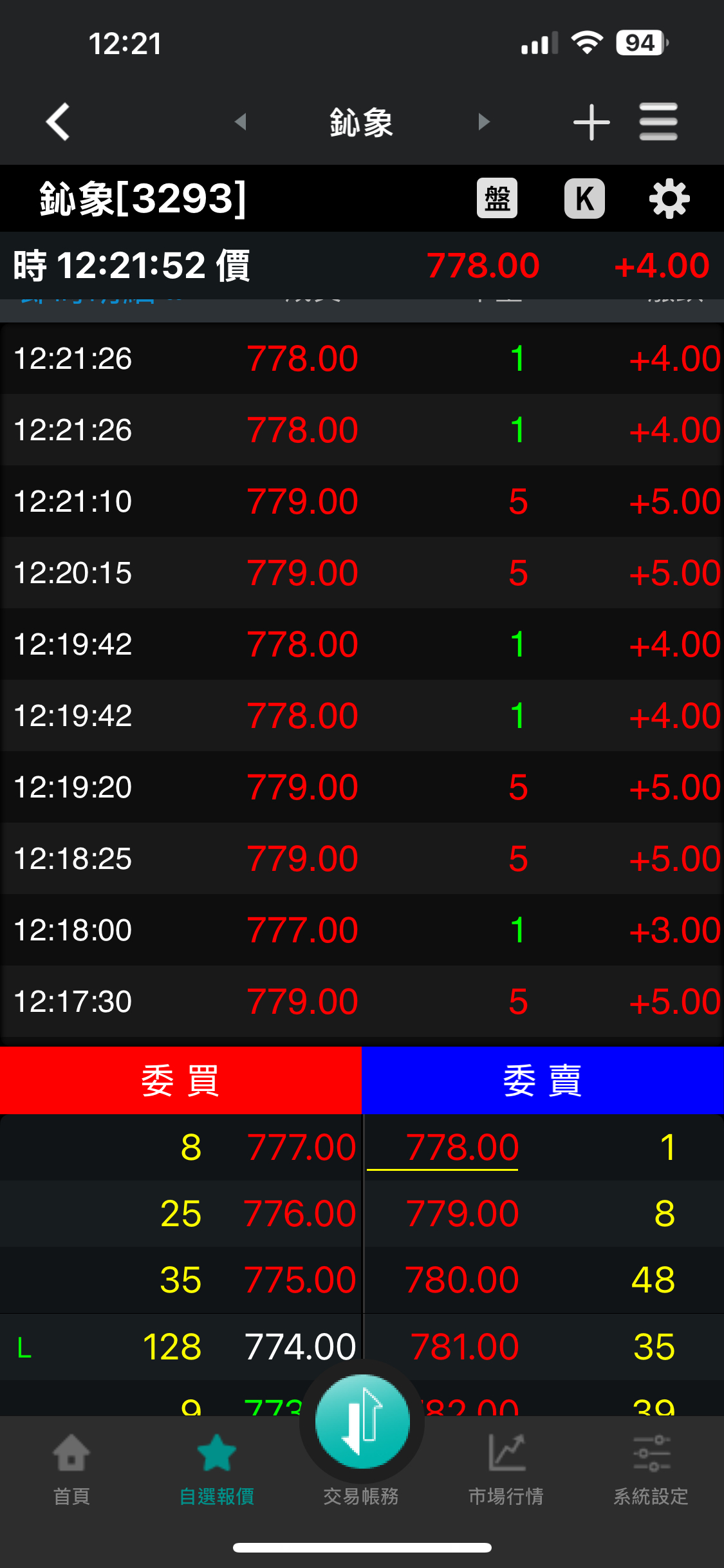Go back using the top-left arrow

coord(58,122)
